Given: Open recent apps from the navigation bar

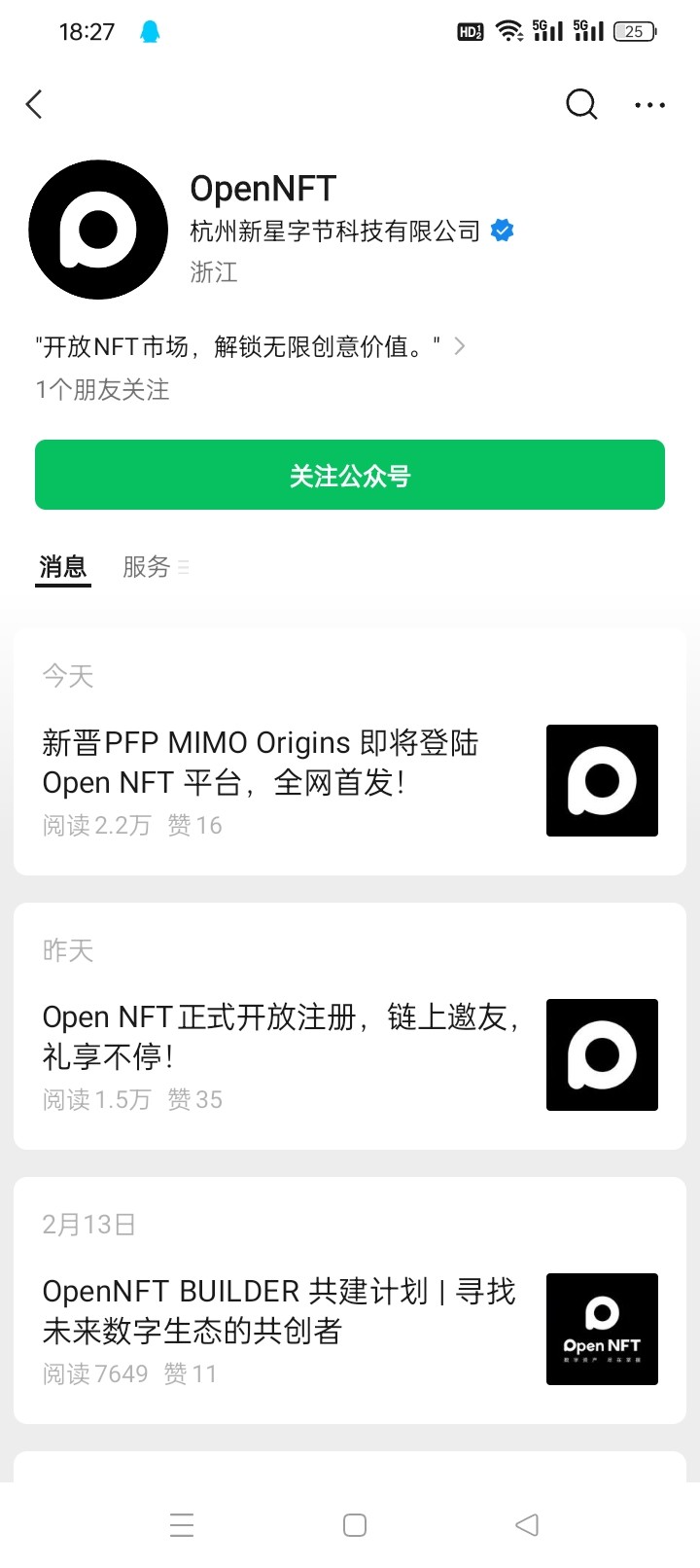Looking at the screenshot, I should (182, 1525).
